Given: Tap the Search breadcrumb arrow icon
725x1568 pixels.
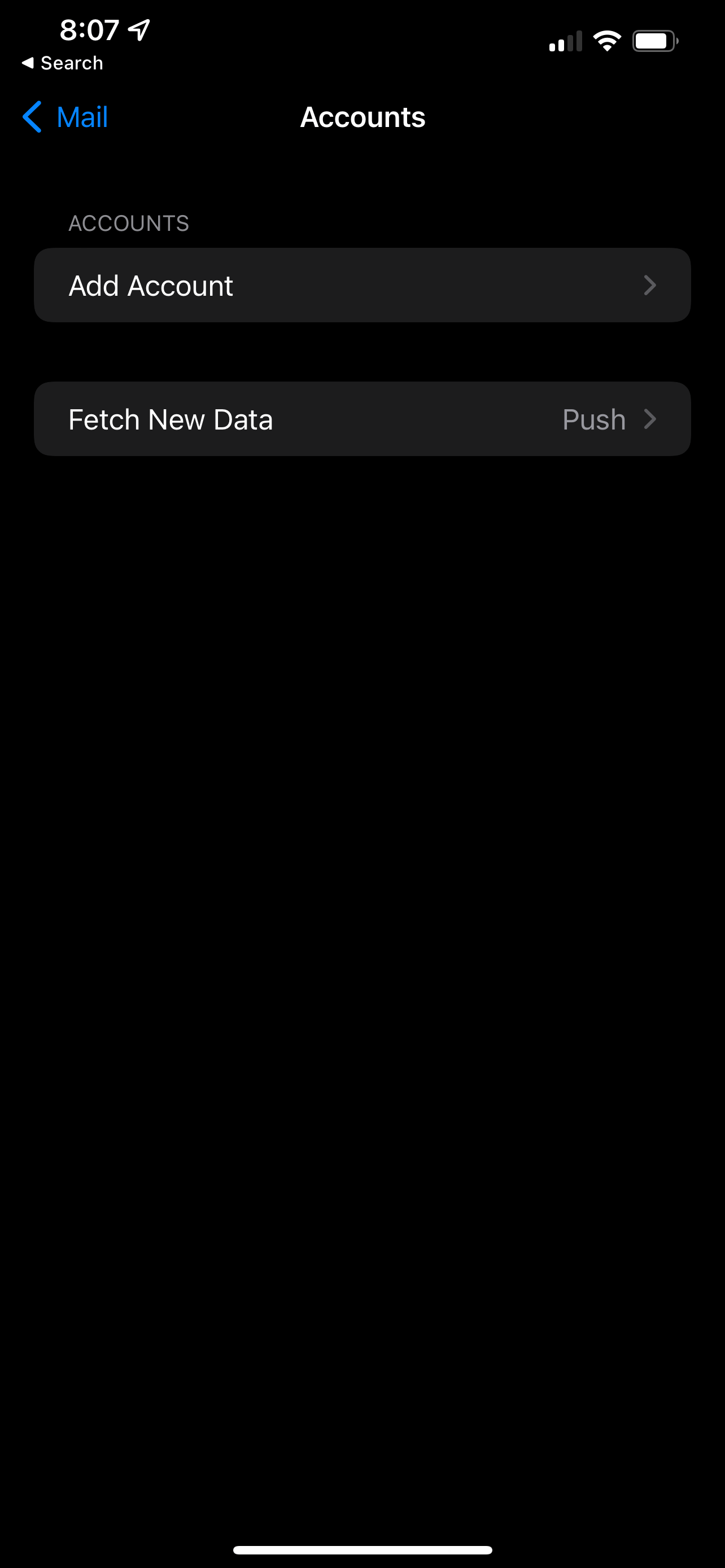Looking at the screenshot, I should point(29,62).
